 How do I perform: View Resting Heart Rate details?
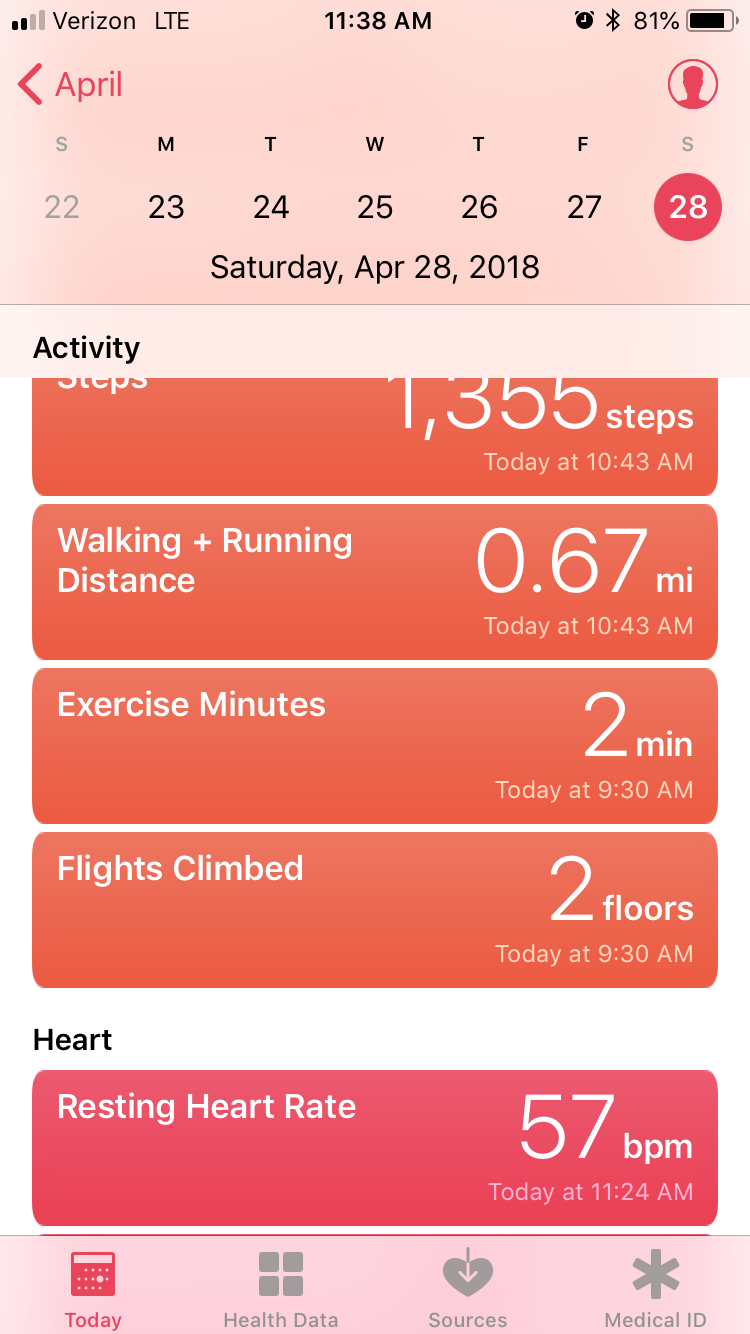pyautogui.click(x=375, y=1147)
